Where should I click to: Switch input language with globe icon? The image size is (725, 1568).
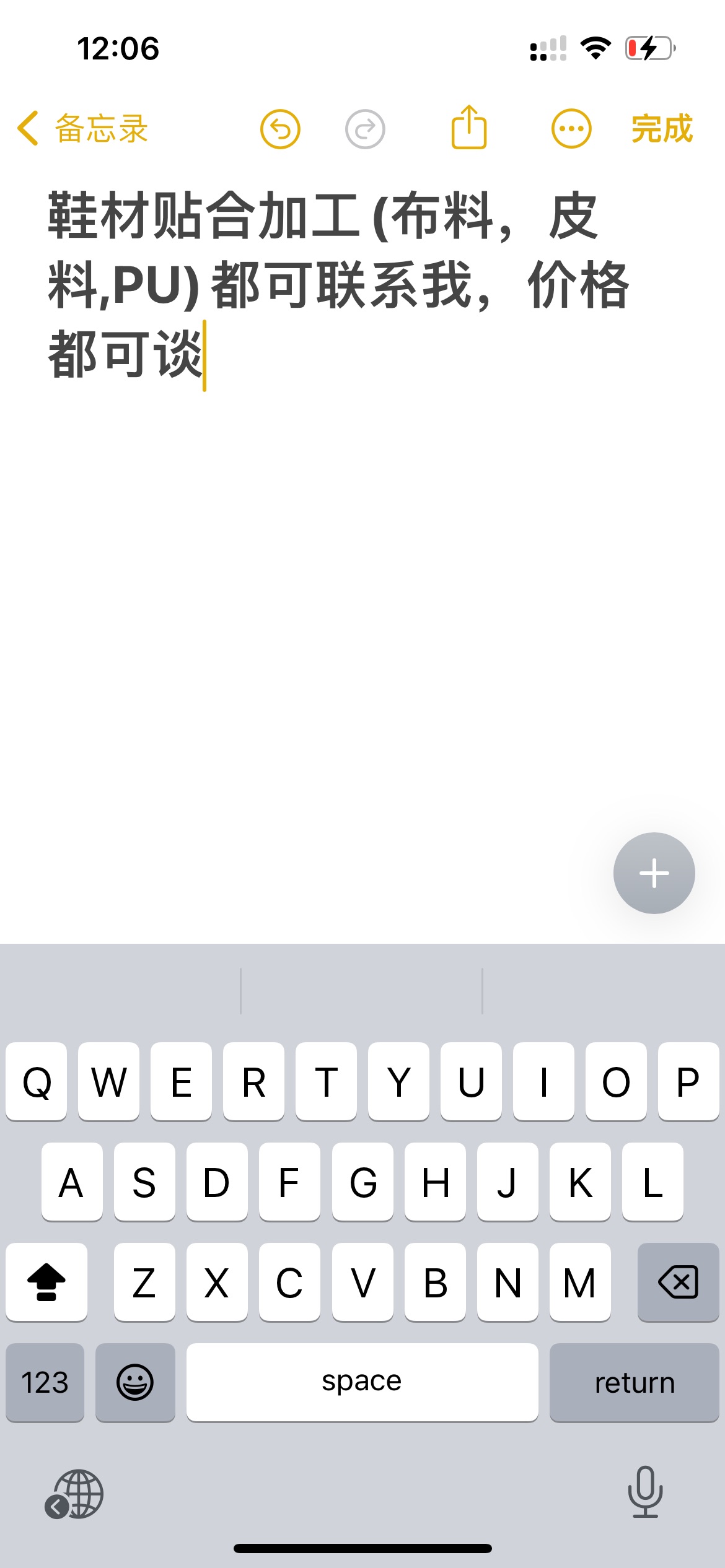click(74, 1494)
